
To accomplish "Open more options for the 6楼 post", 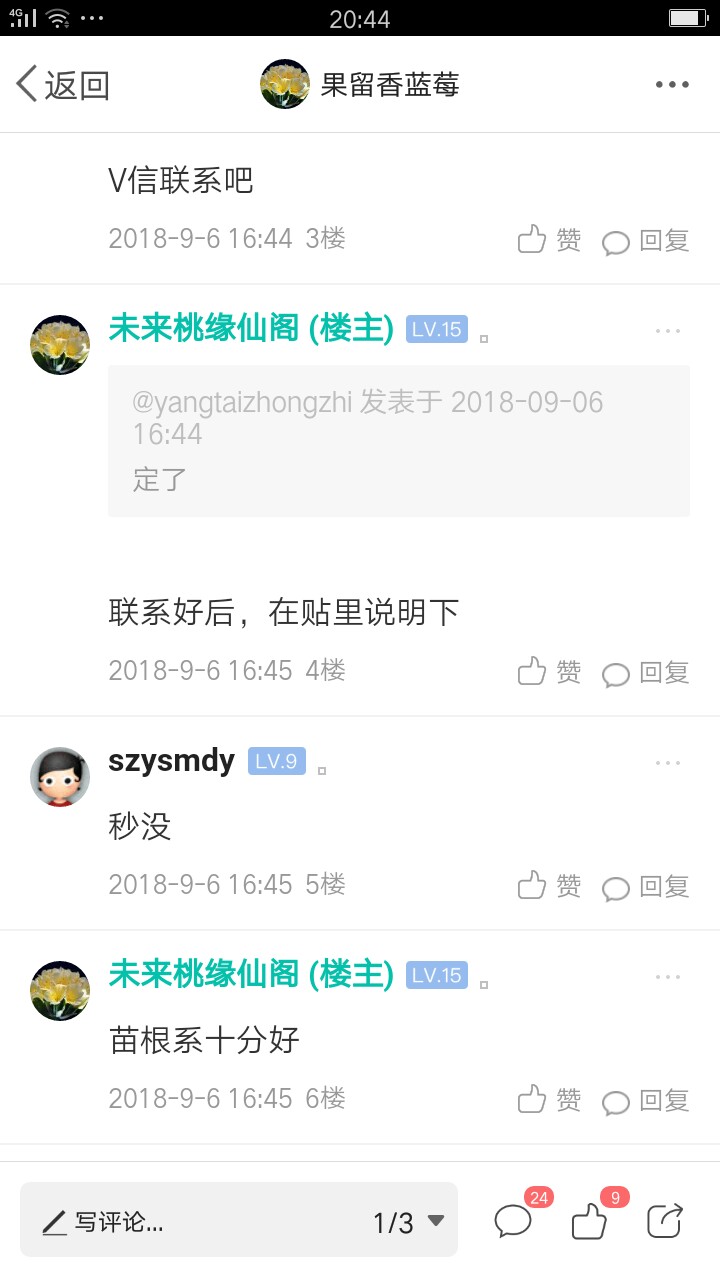I will click(x=668, y=977).
